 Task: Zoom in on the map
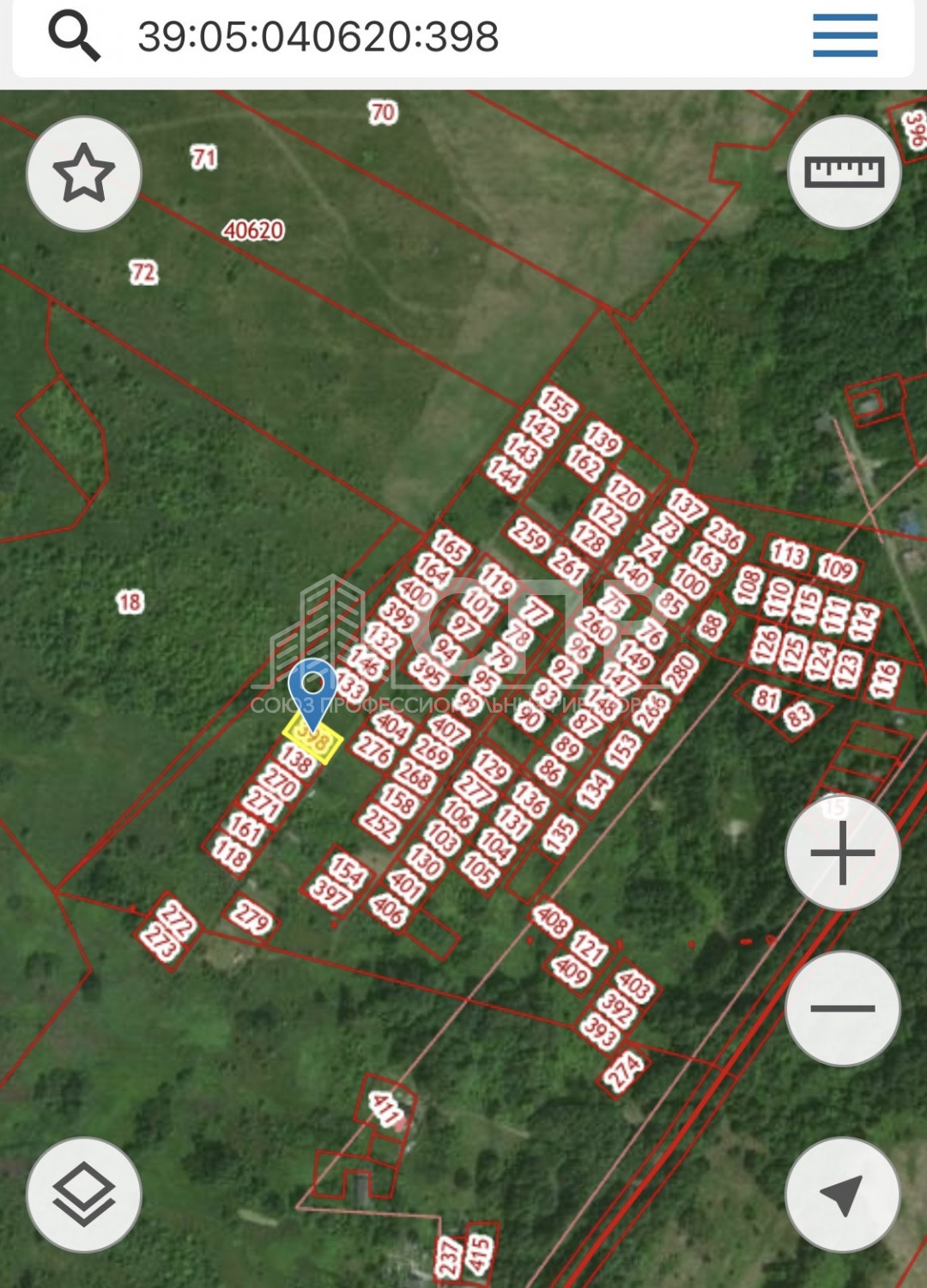click(x=842, y=853)
